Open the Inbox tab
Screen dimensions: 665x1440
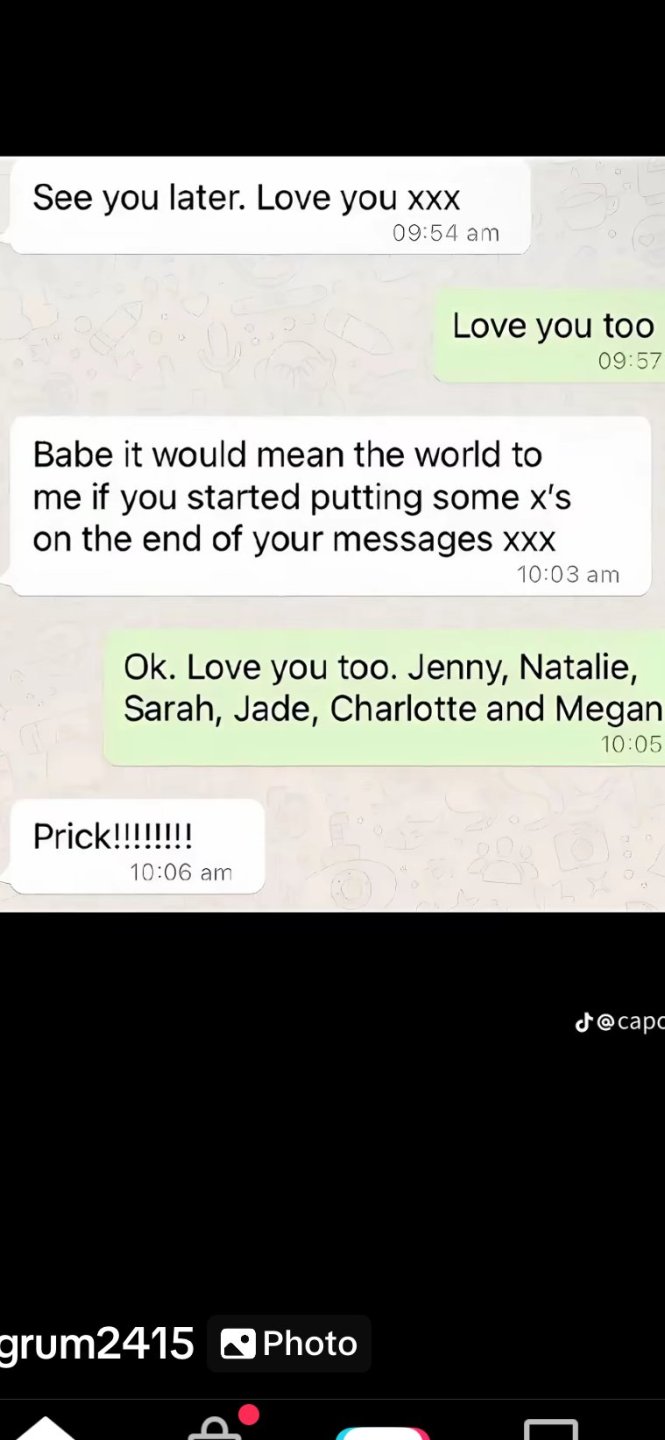pyautogui.click(x=551, y=1430)
